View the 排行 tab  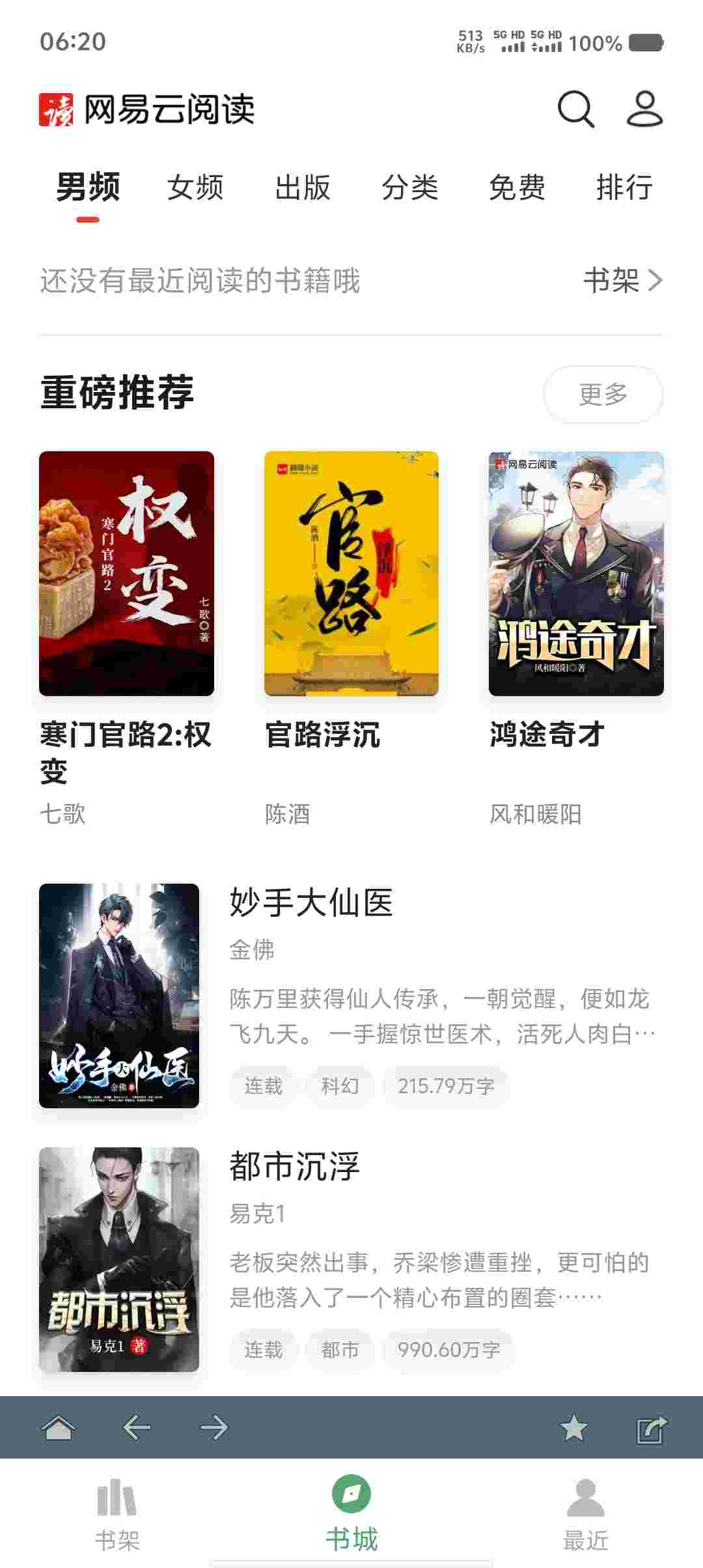point(624,188)
